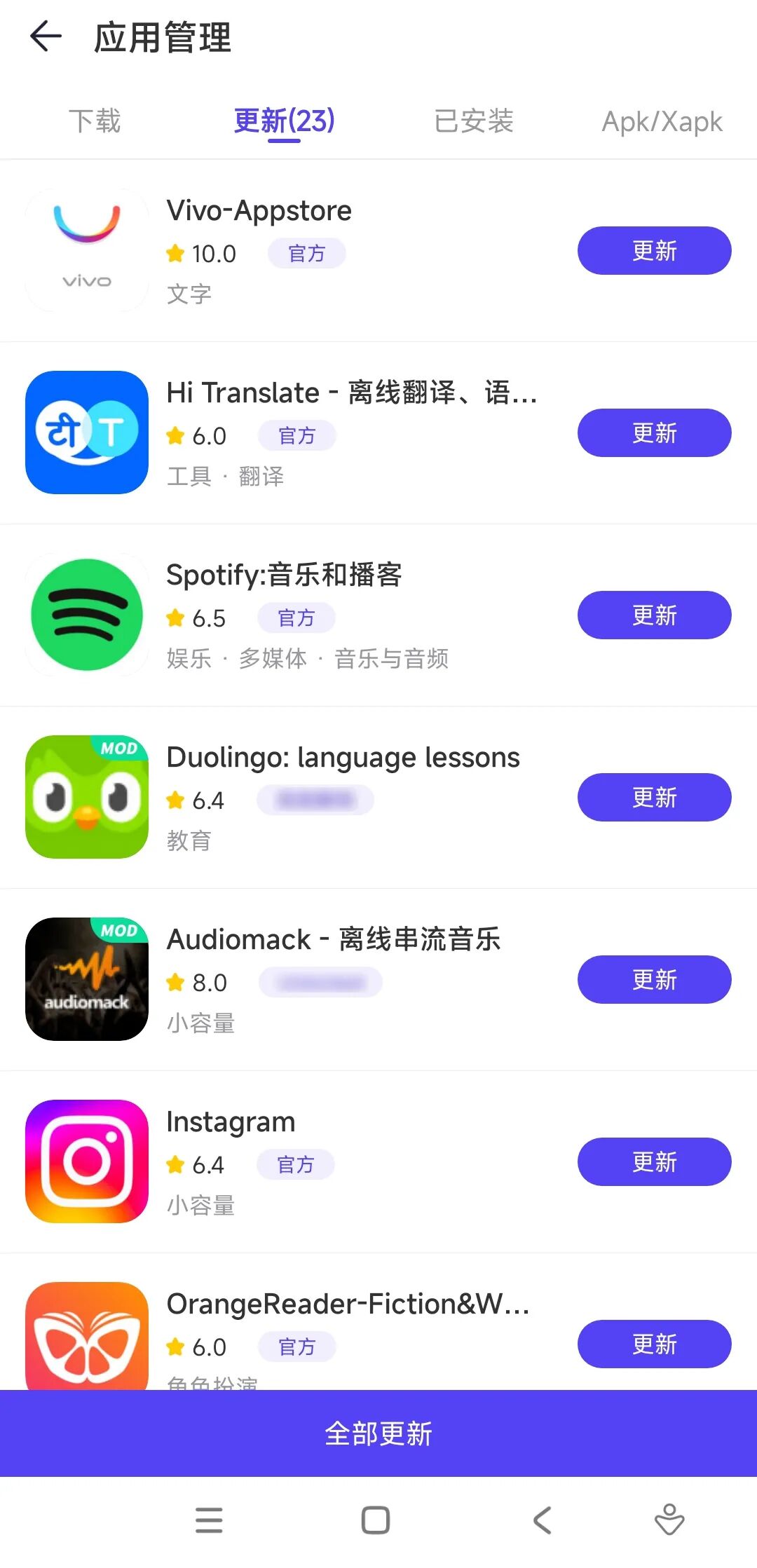The image size is (757, 1568).
Task: Update Duolingo: language lessons
Action: click(x=654, y=798)
